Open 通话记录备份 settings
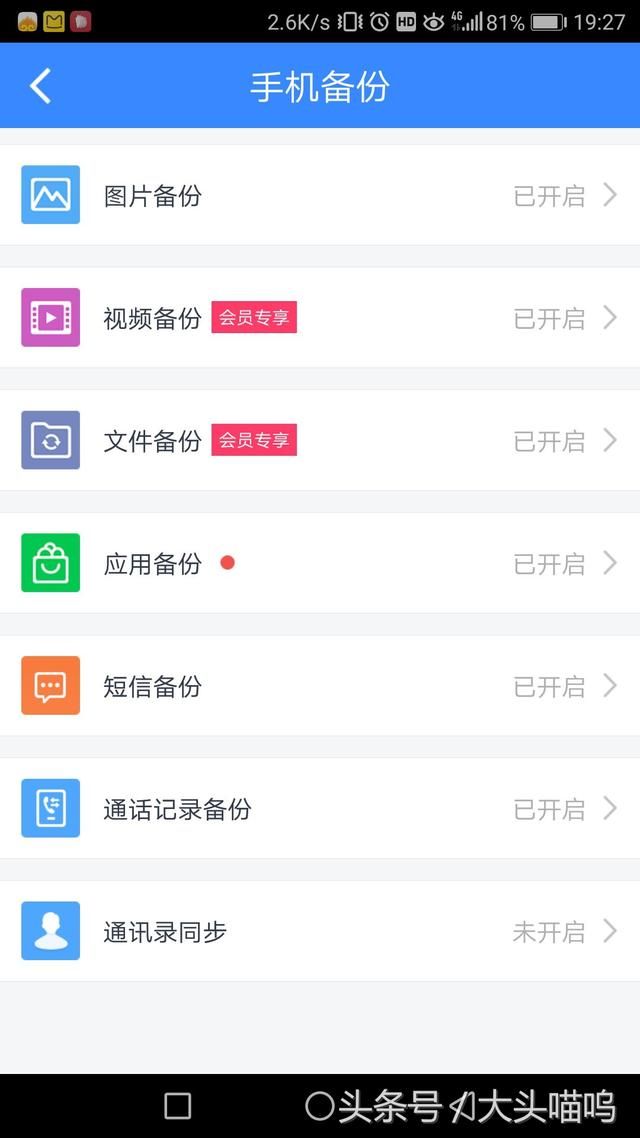Image resolution: width=640 pixels, height=1138 pixels. click(320, 808)
